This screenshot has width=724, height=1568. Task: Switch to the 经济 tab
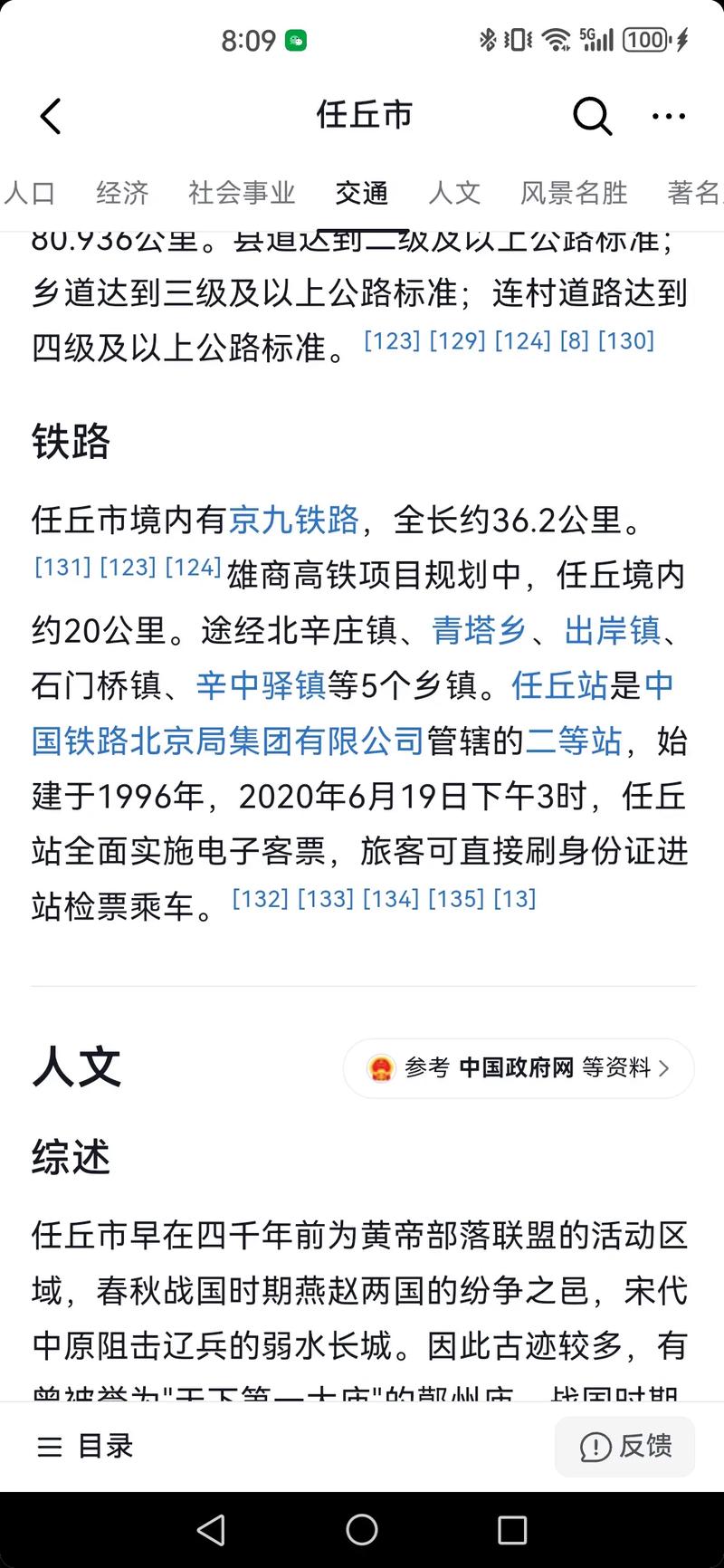(x=123, y=193)
